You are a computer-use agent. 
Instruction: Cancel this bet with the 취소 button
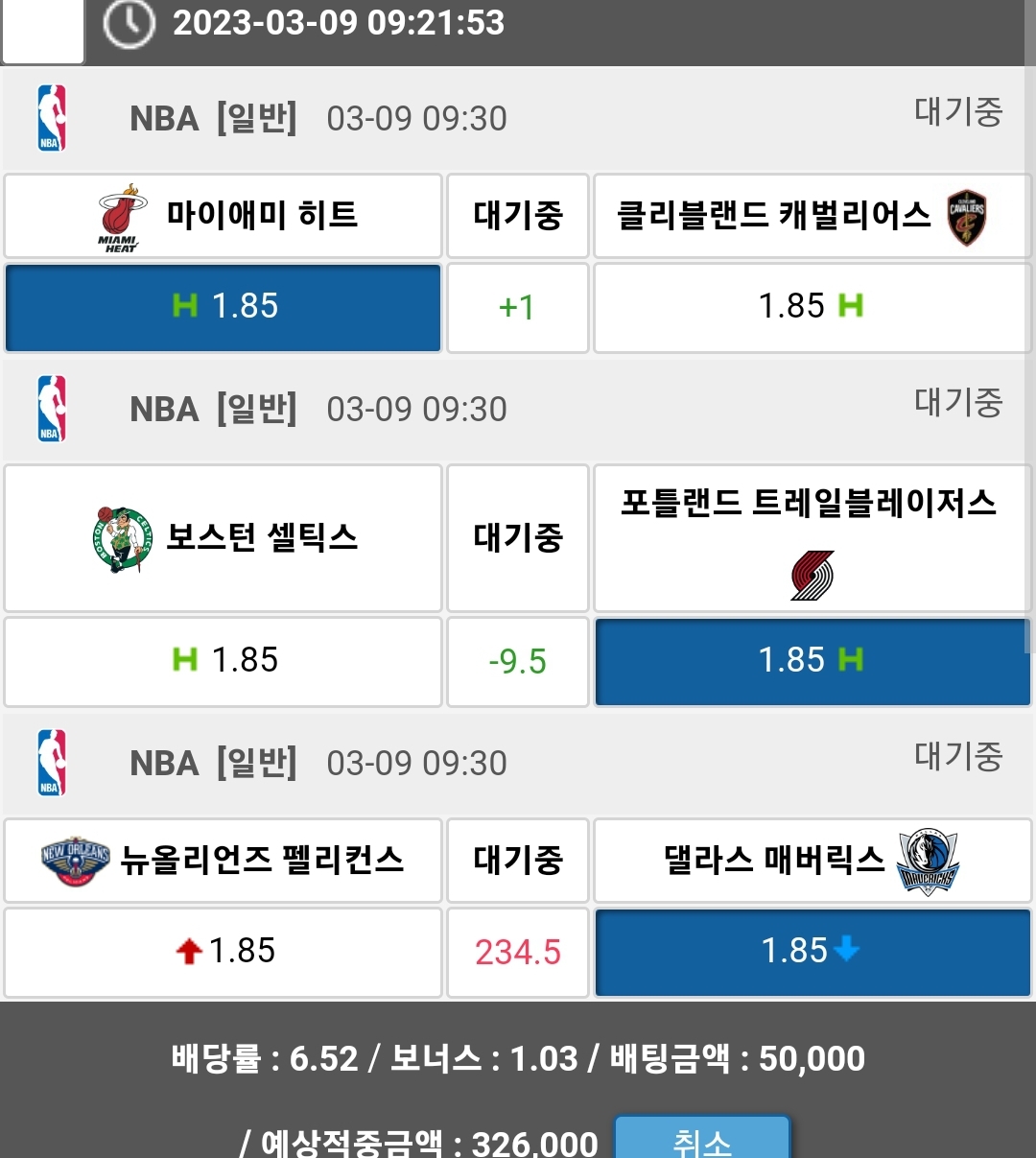pyautogui.click(x=702, y=1139)
